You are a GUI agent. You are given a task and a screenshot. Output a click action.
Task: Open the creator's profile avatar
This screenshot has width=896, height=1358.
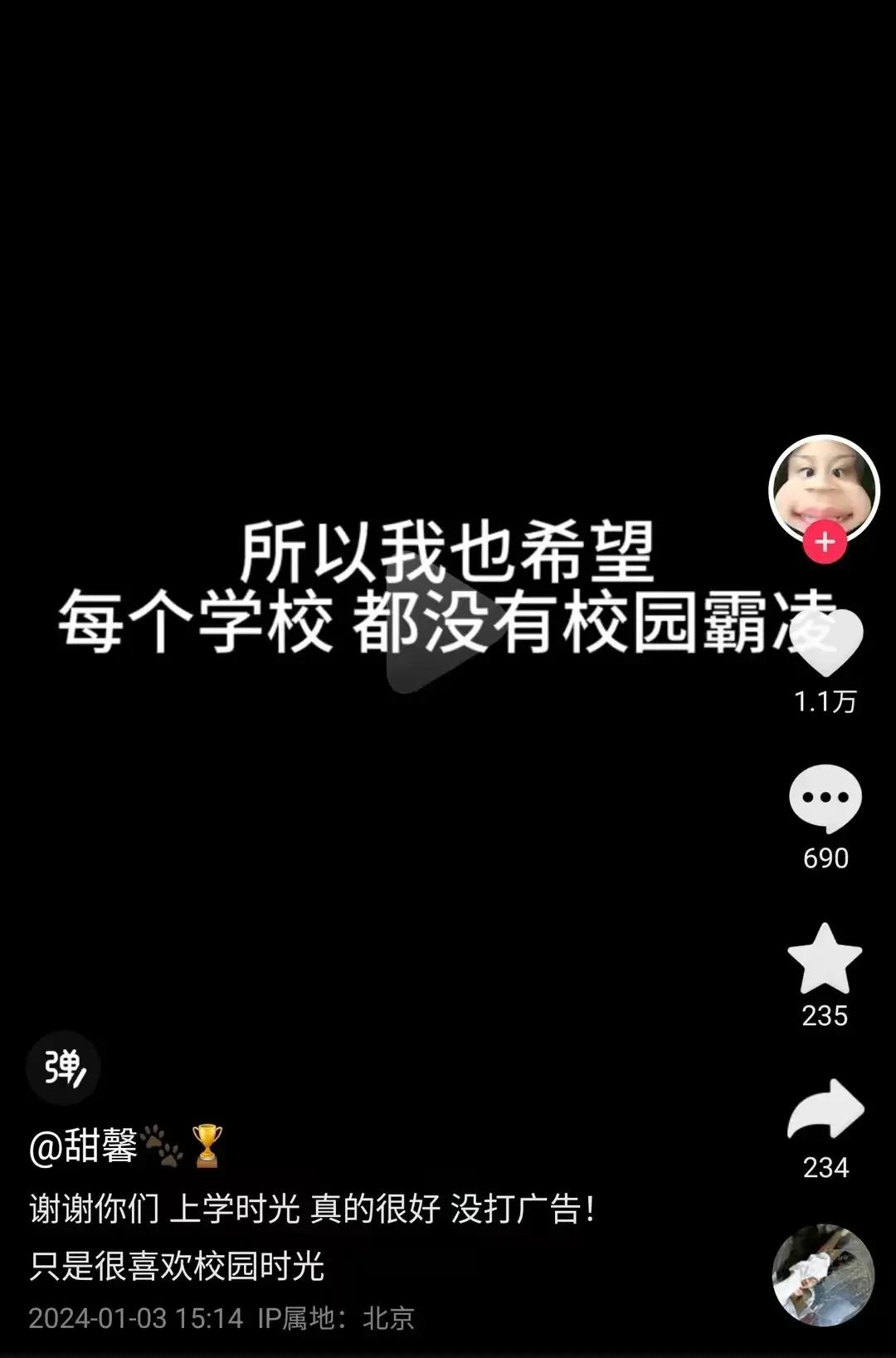pos(824,488)
